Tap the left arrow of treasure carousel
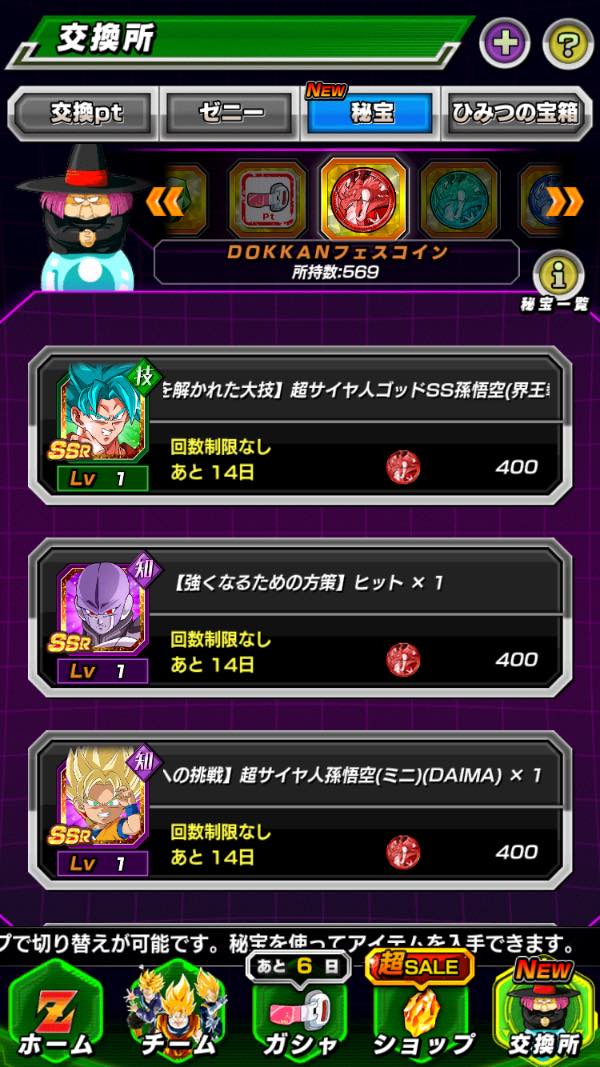The image size is (600, 1067). [x=164, y=201]
